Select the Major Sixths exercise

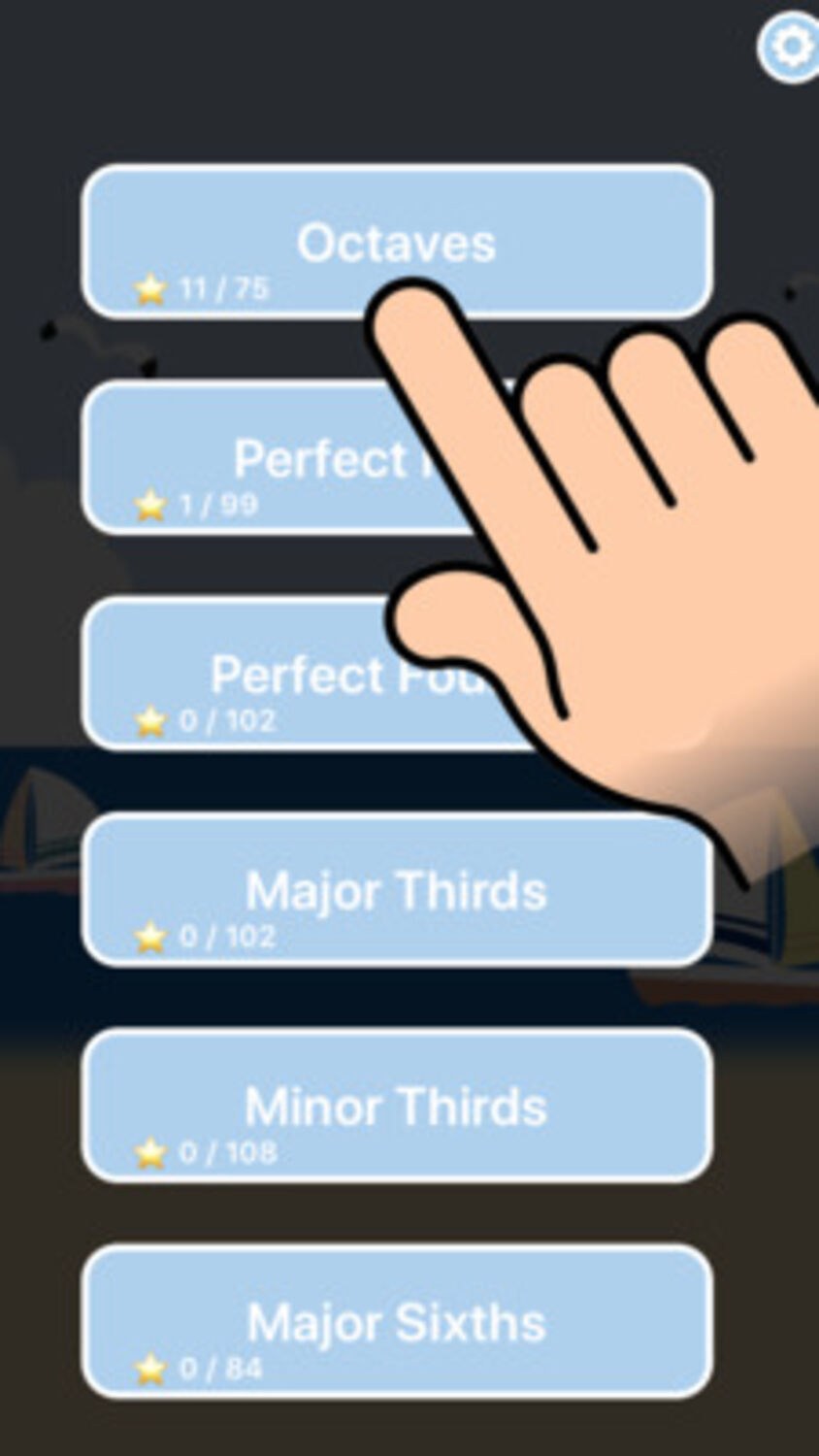point(396,1321)
